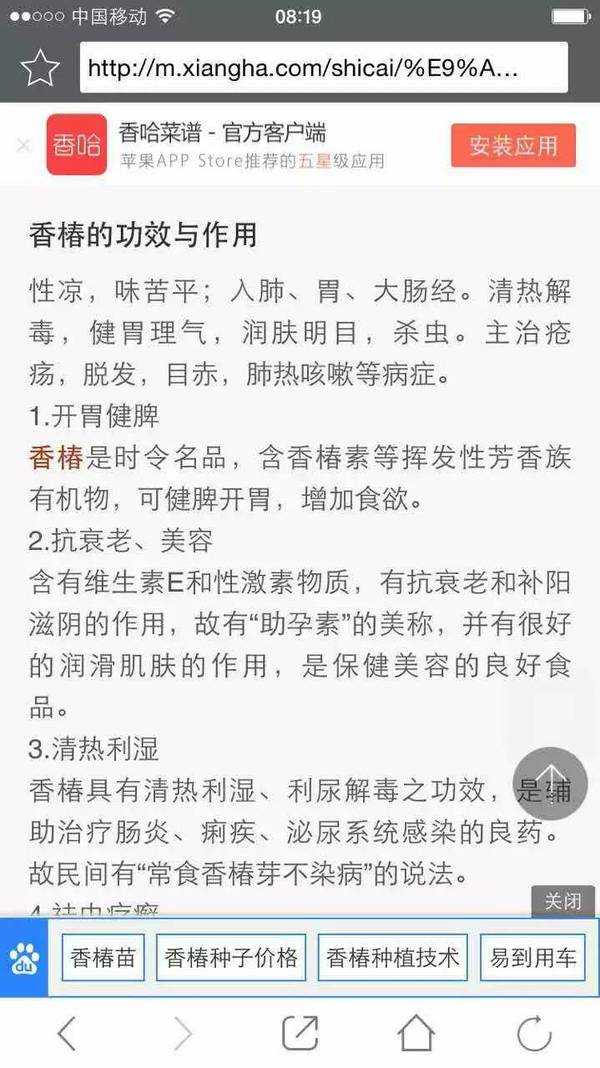The width and height of the screenshot is (600, 1068).
Task: Close the bottom ad bar via 关闭
Action: 563,902
